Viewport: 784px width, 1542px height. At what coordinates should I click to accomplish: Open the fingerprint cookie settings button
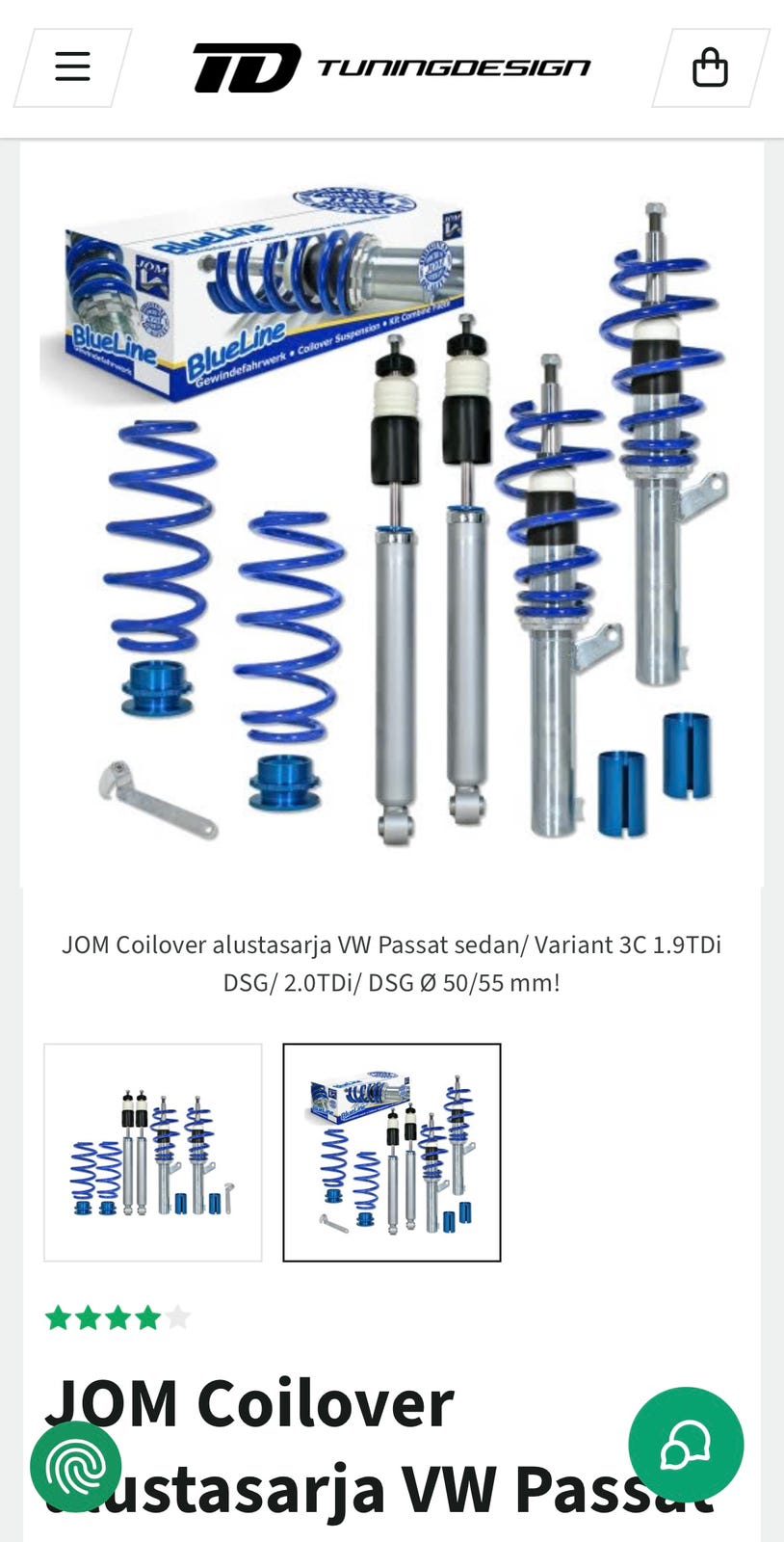point(76,1466)
